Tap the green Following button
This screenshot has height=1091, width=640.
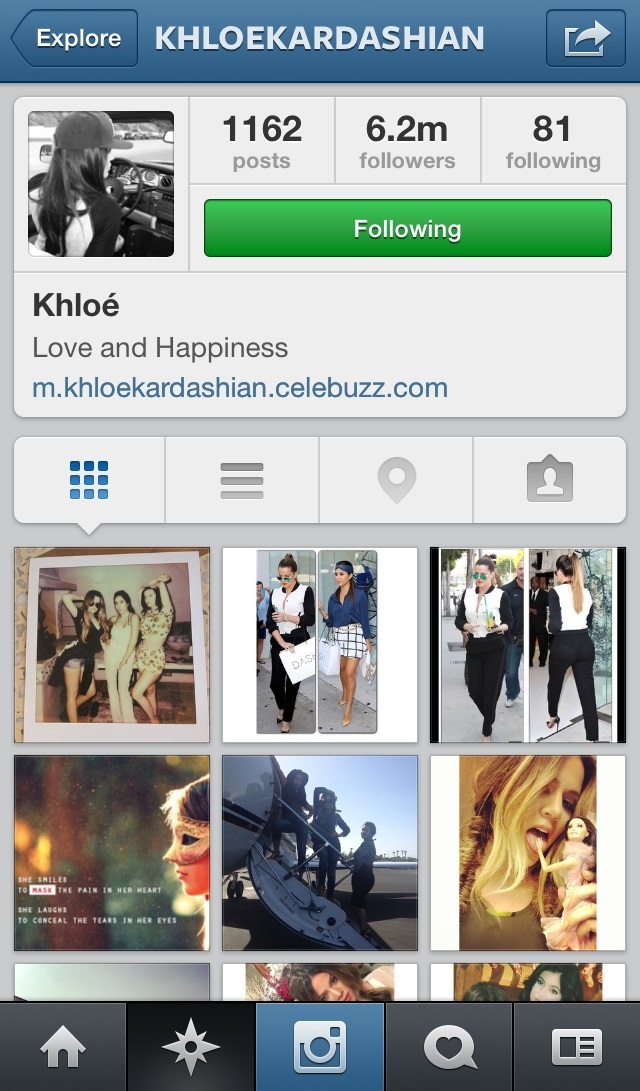[408, 228]
